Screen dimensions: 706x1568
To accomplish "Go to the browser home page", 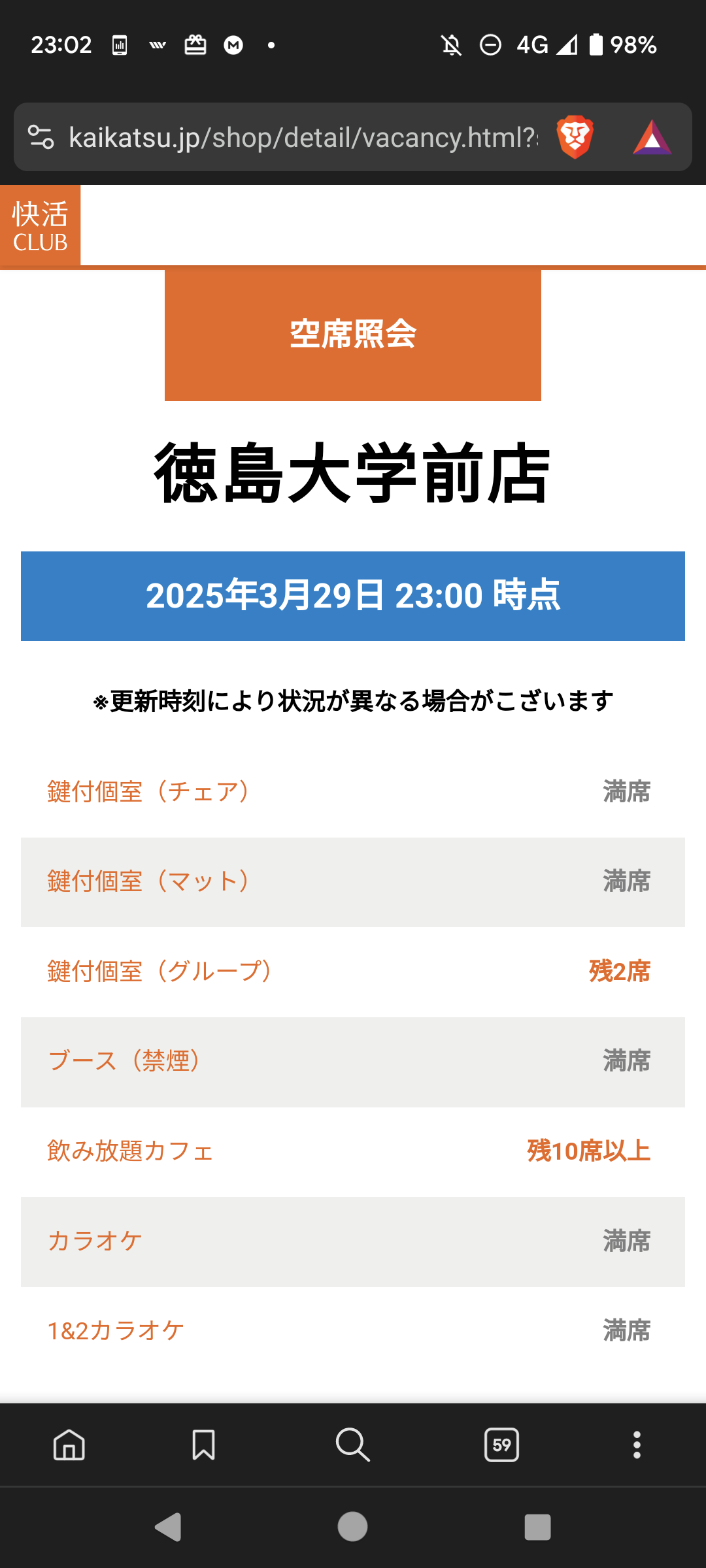I will point(69,1445).
